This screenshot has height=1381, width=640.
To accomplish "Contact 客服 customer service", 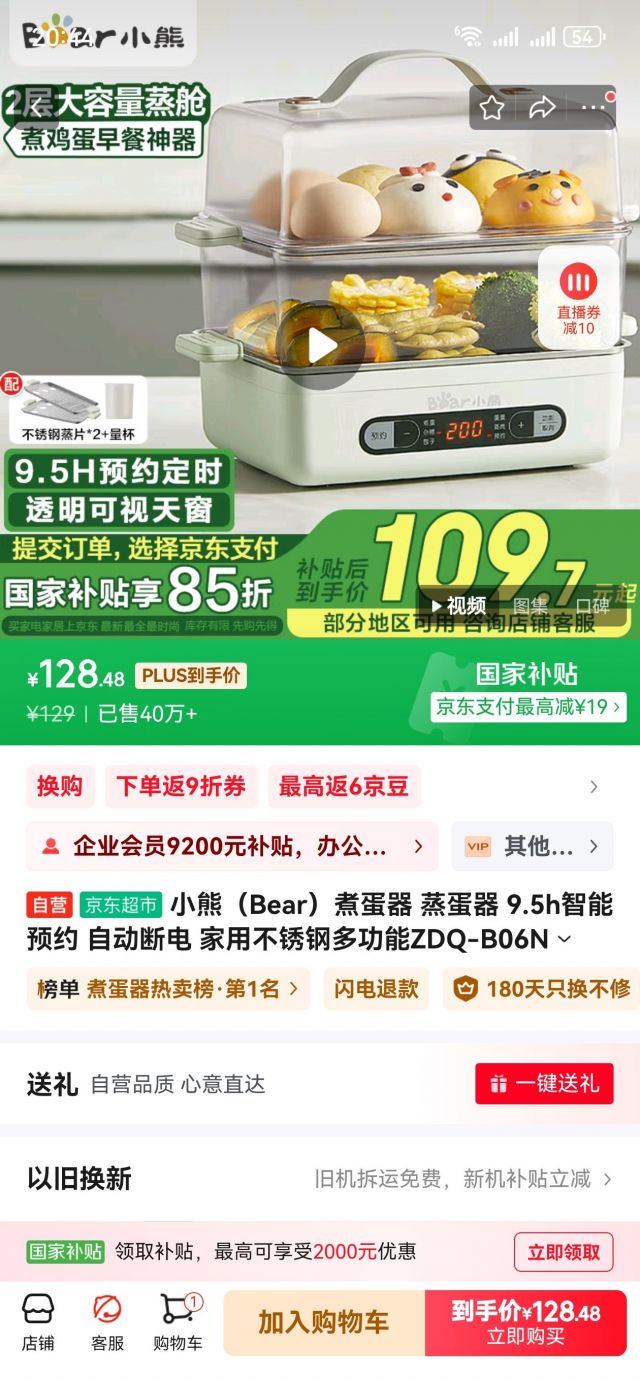I will click(107, 1321).
